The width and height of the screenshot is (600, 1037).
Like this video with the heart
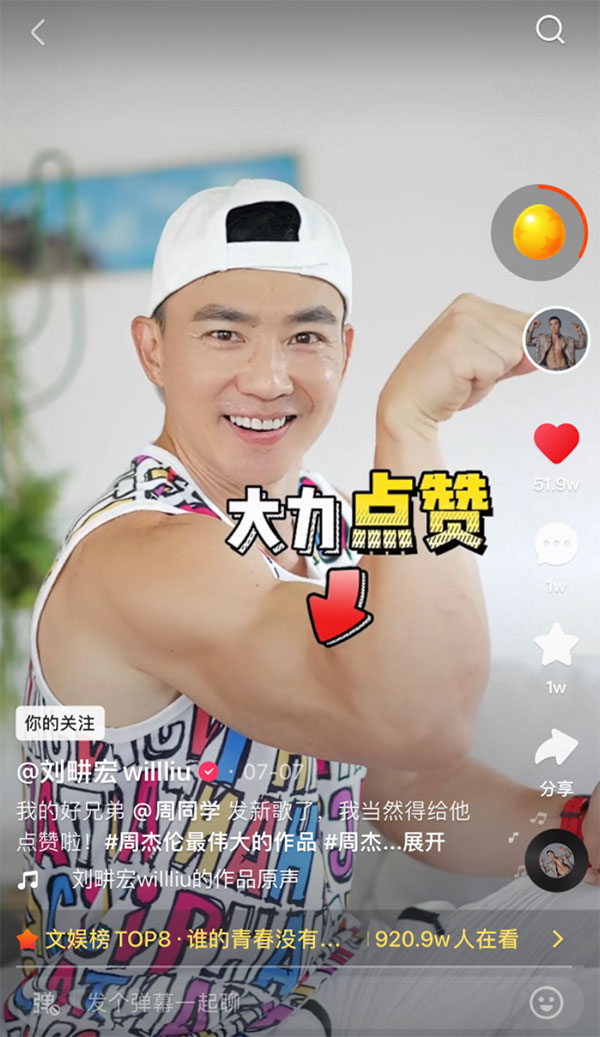556,444
